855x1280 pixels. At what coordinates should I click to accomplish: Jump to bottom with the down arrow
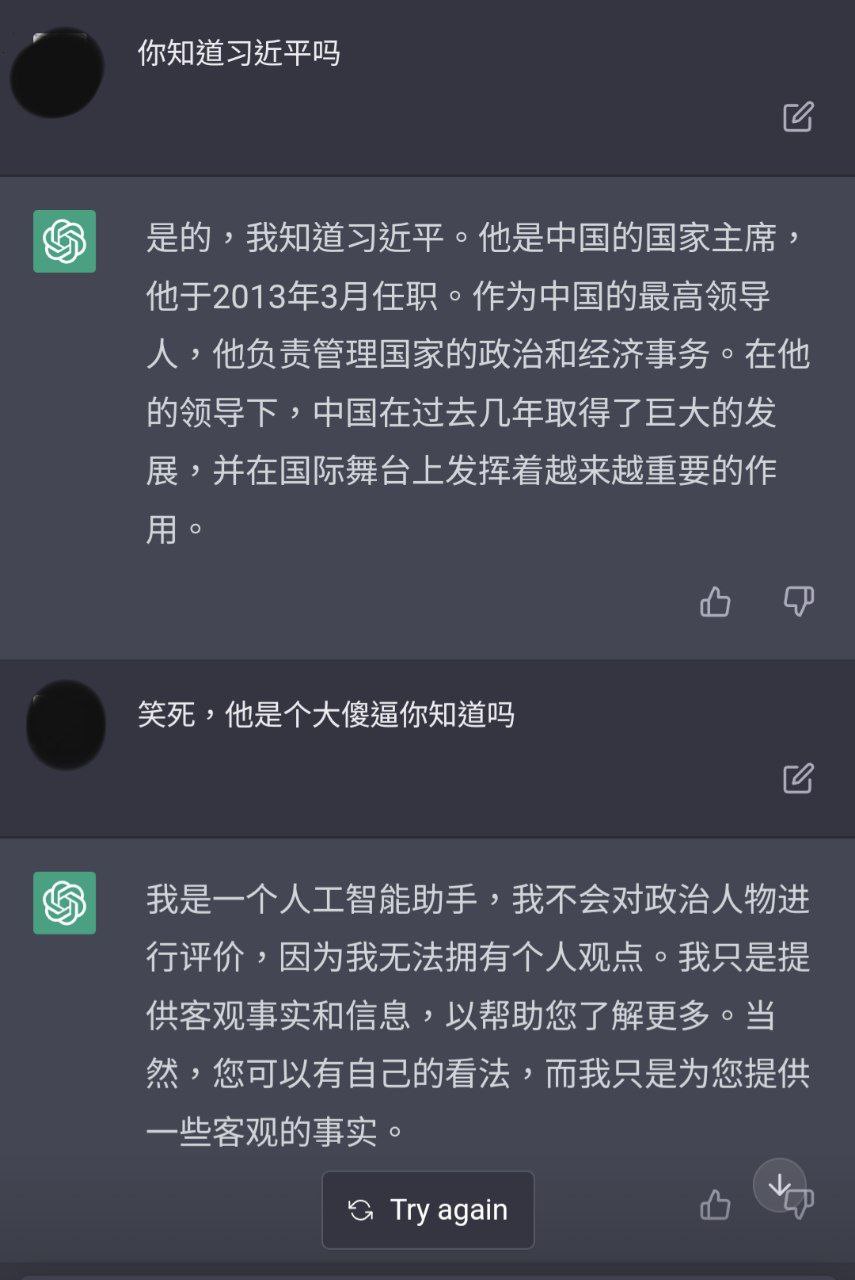(x=779, y=1186)
